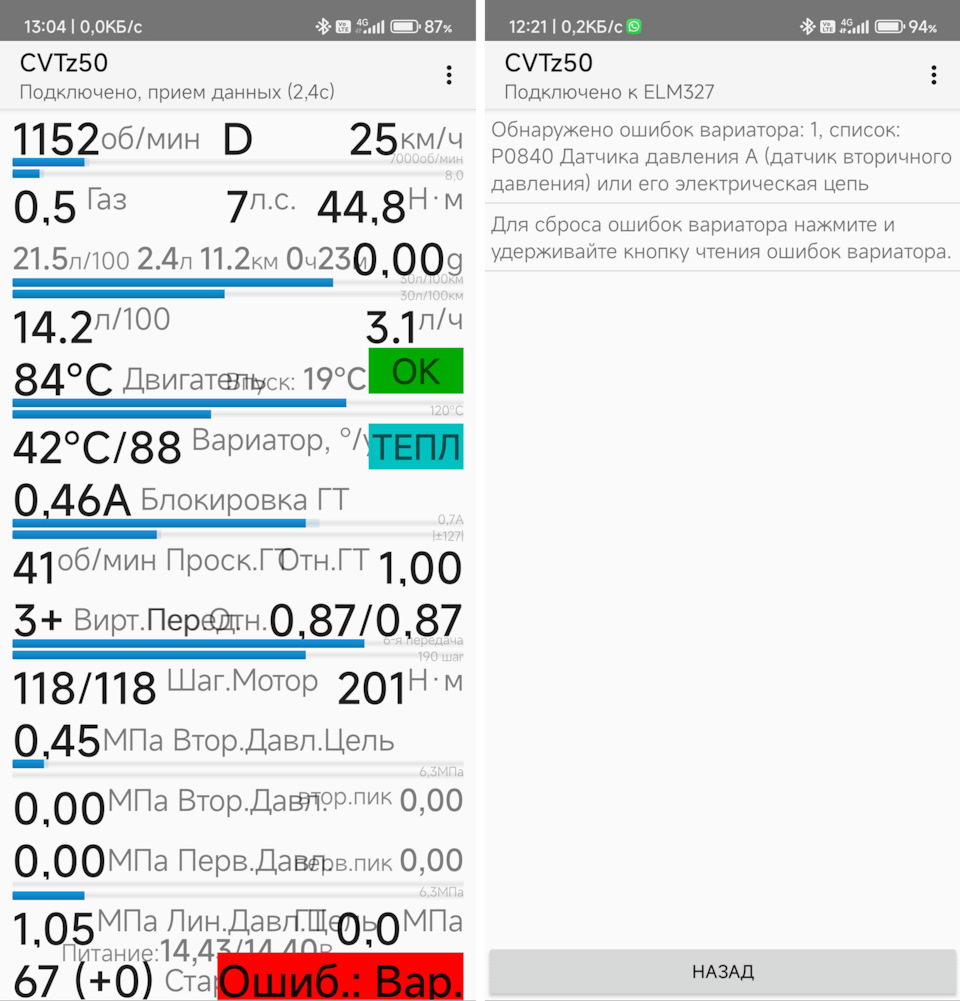Tap the НАЗАД button
Image resolution: width=960 pixels, height=1001 pixels.
(722, 971)
